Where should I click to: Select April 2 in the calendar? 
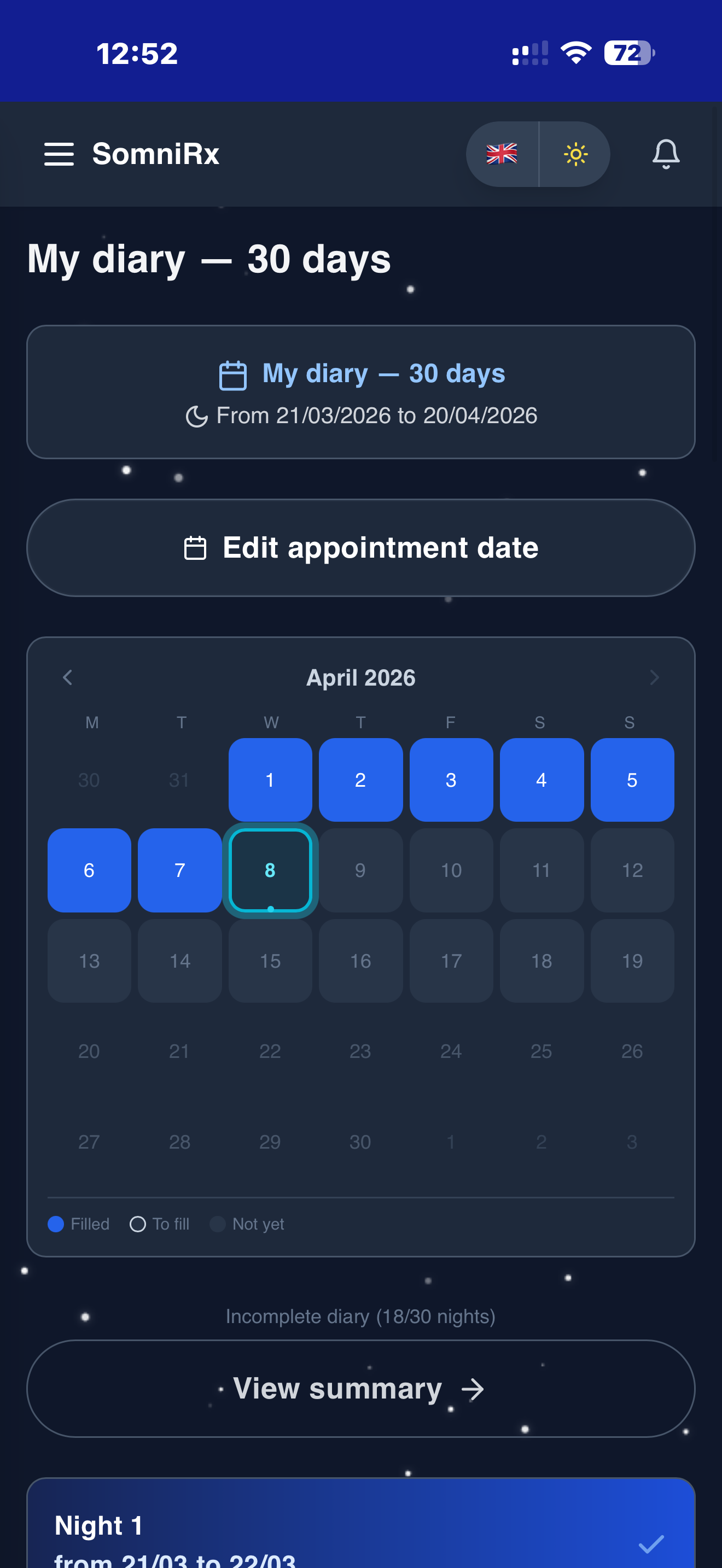coord(360,780)
